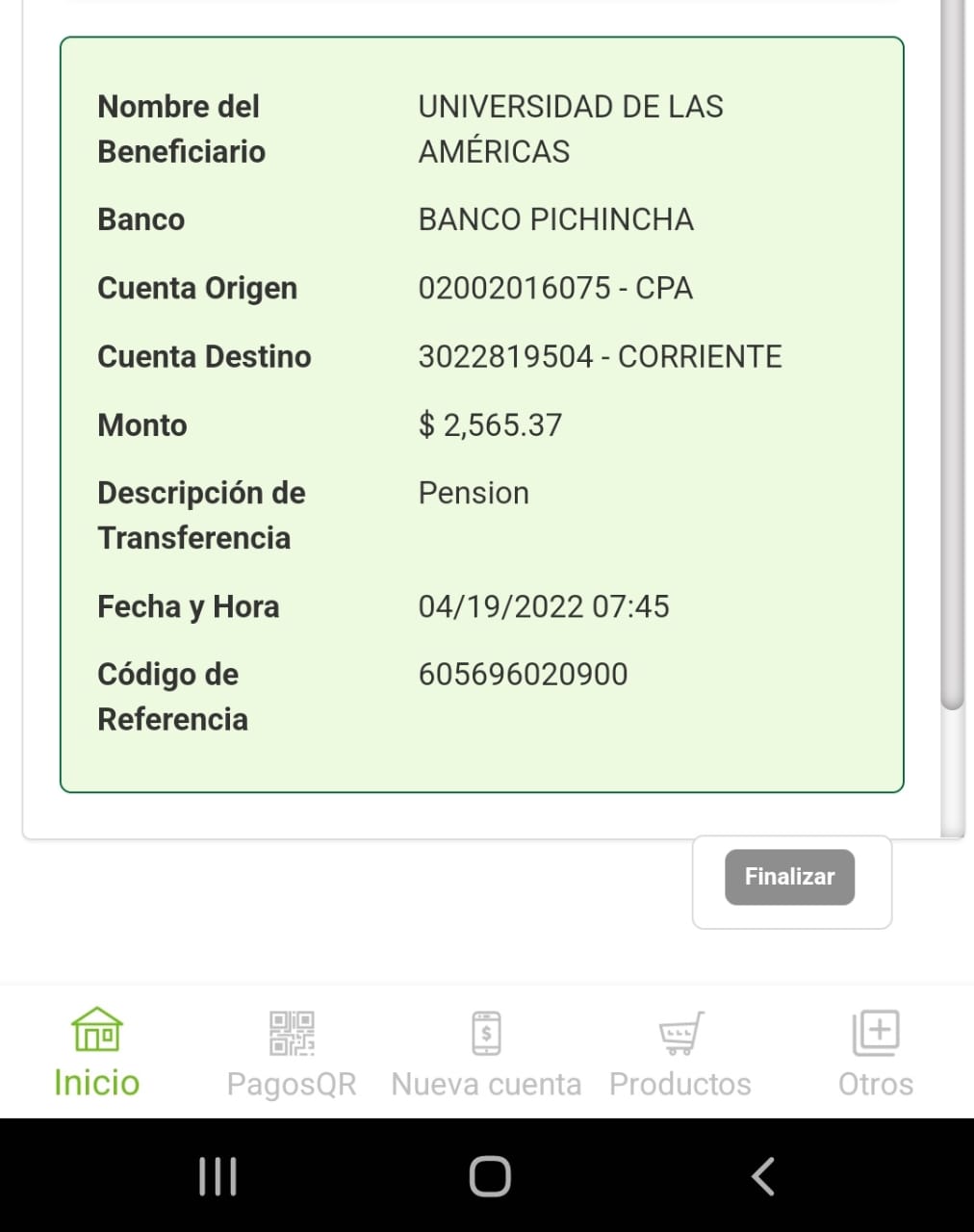Go to the Inicio tab

click(96, 1053)
